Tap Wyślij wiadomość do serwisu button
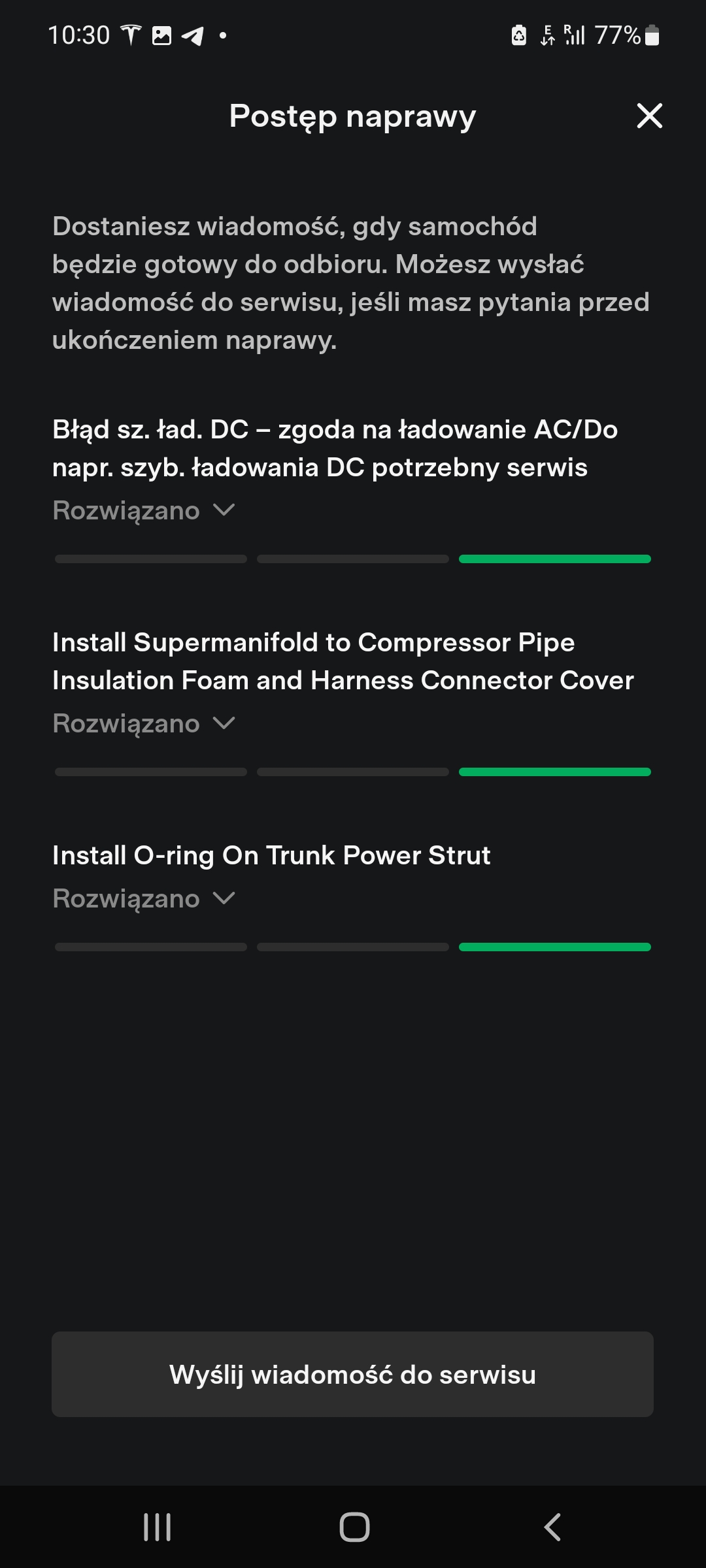 point(352,1375)
